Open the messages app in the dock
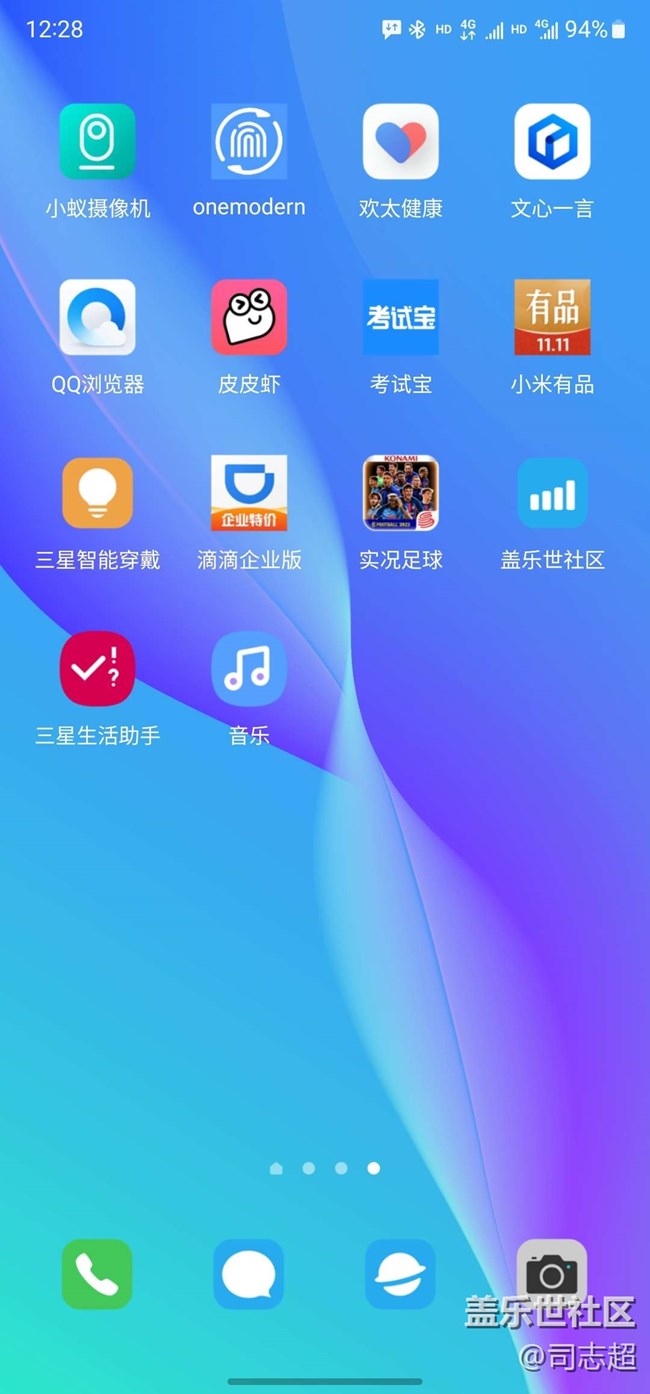The image size is (650, 1394). (249, 1274)
